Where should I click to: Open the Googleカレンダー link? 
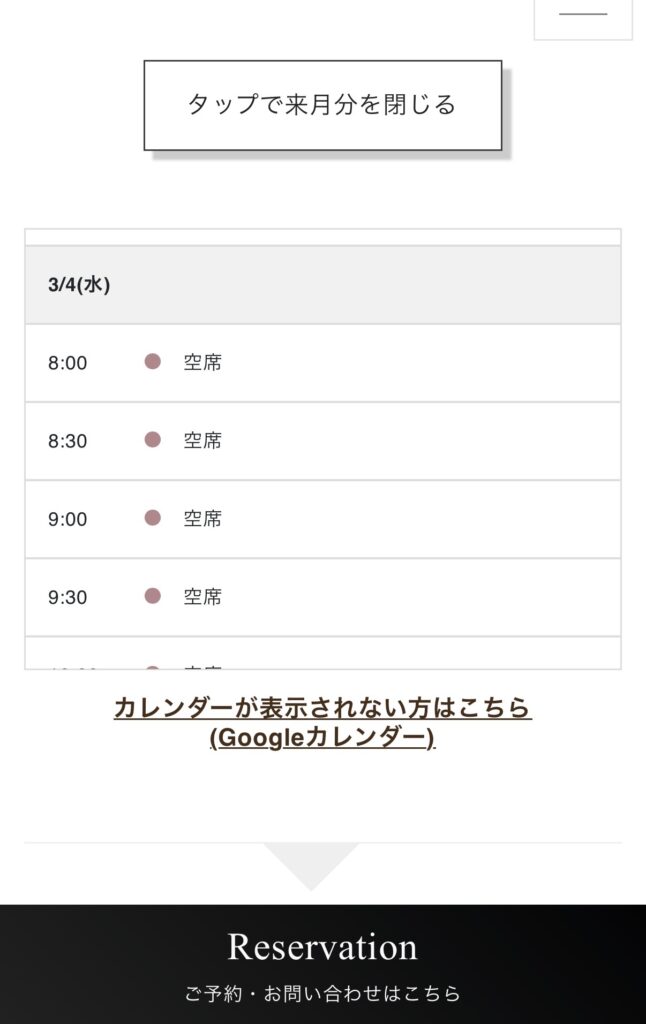click(322, 723)
